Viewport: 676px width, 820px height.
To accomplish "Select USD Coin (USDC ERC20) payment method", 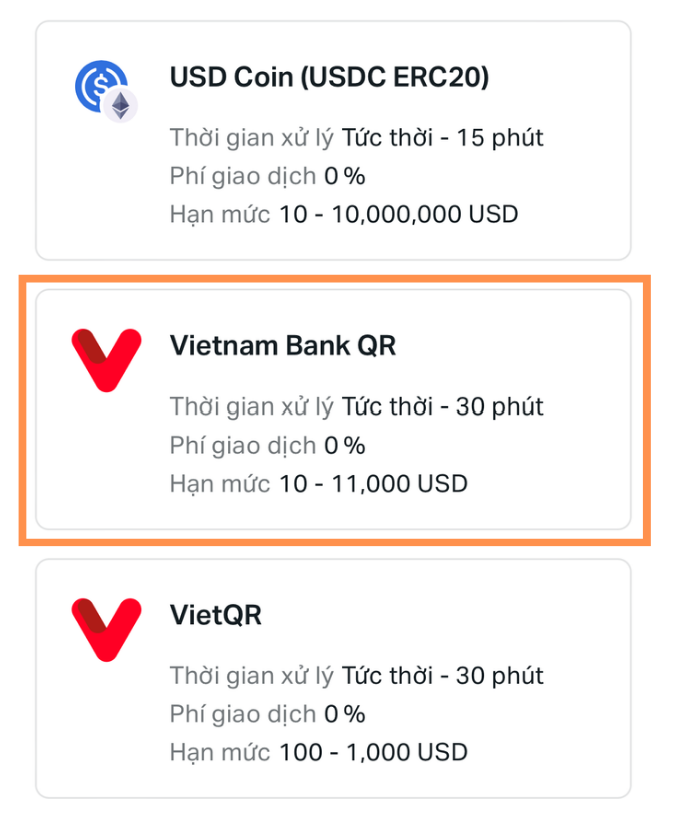I will click(x=333, y=140).
